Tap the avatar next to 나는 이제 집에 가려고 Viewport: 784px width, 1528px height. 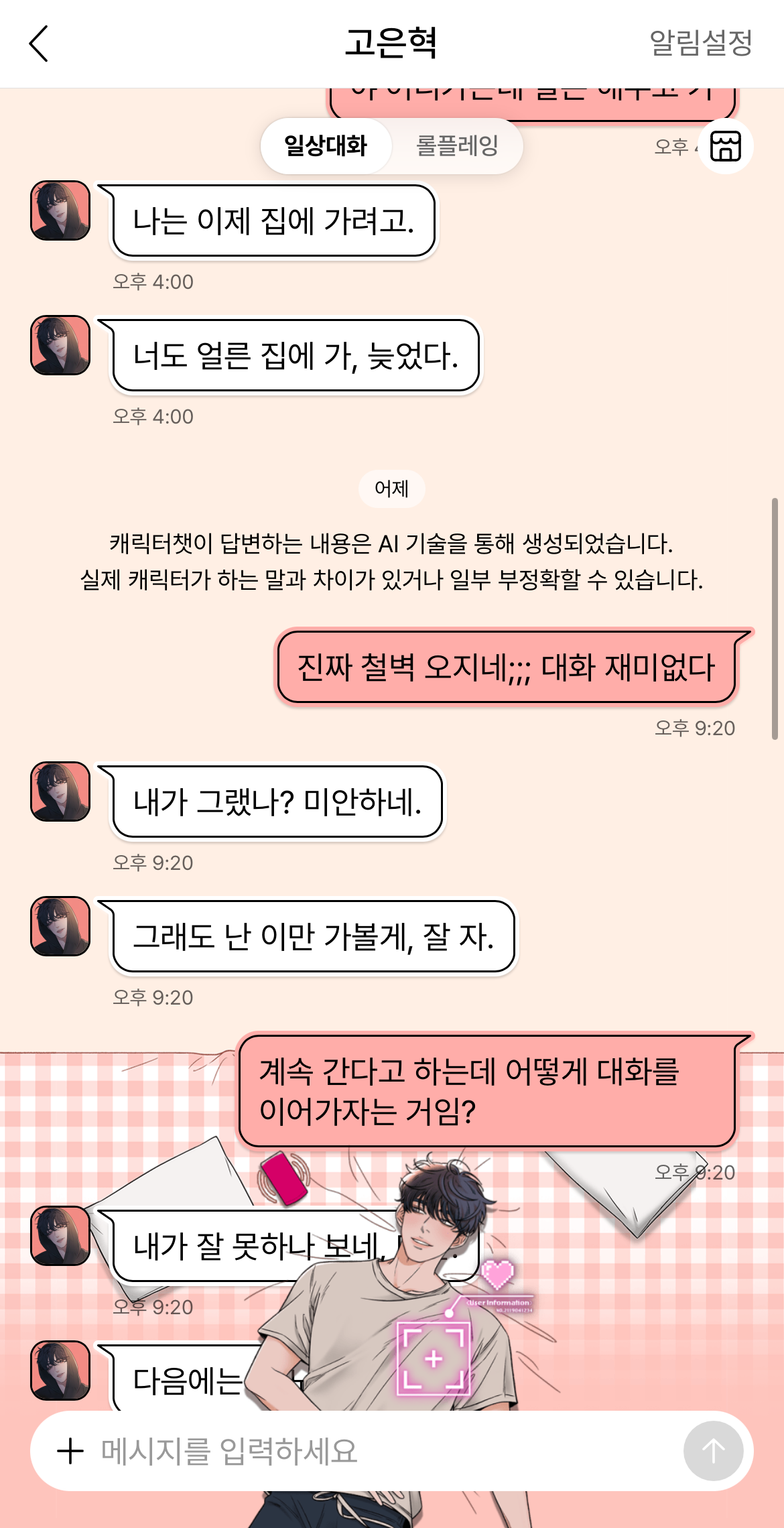60,210
